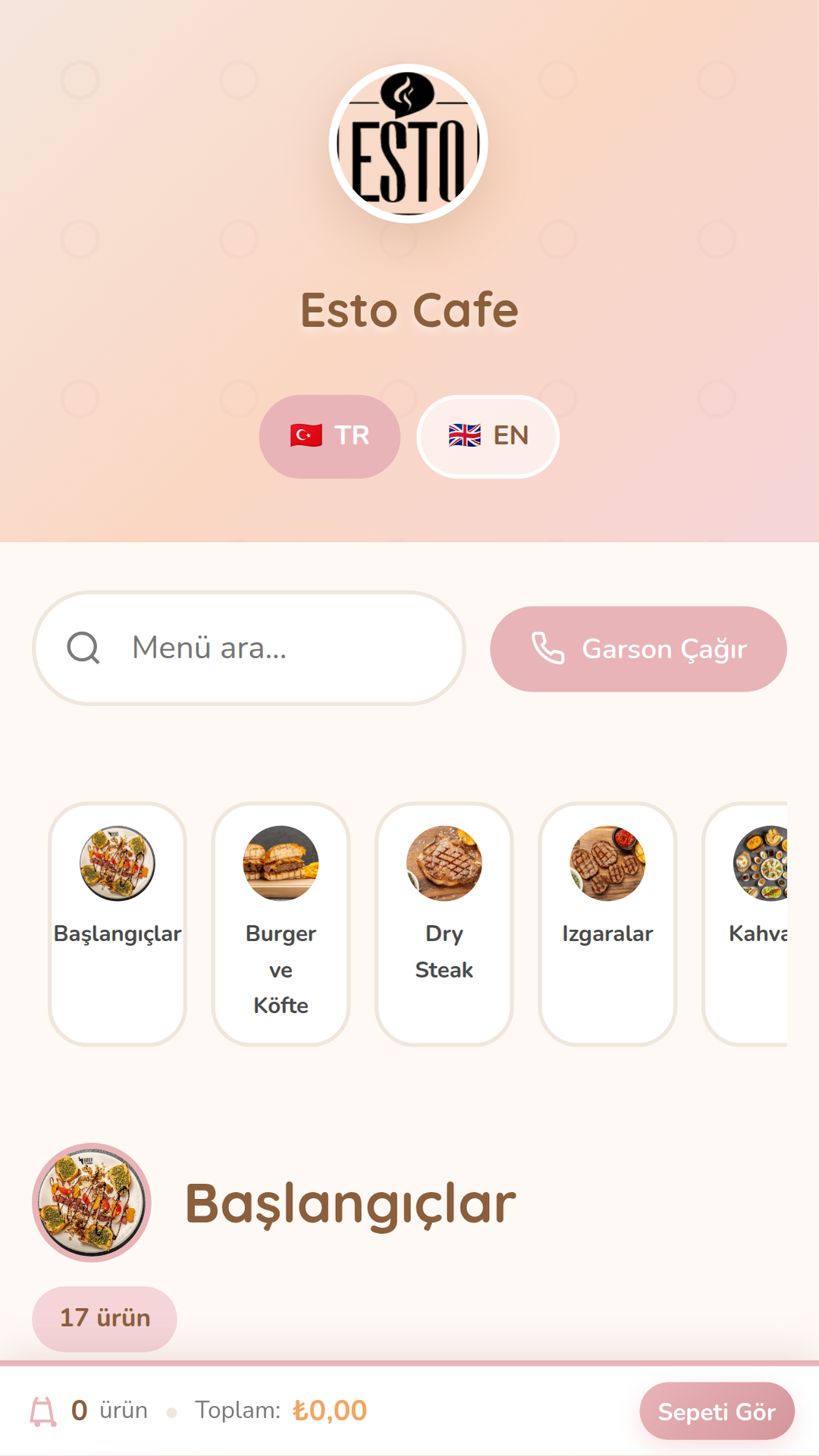
Task: Switch language to TR
Action: (x=329, y=435)
